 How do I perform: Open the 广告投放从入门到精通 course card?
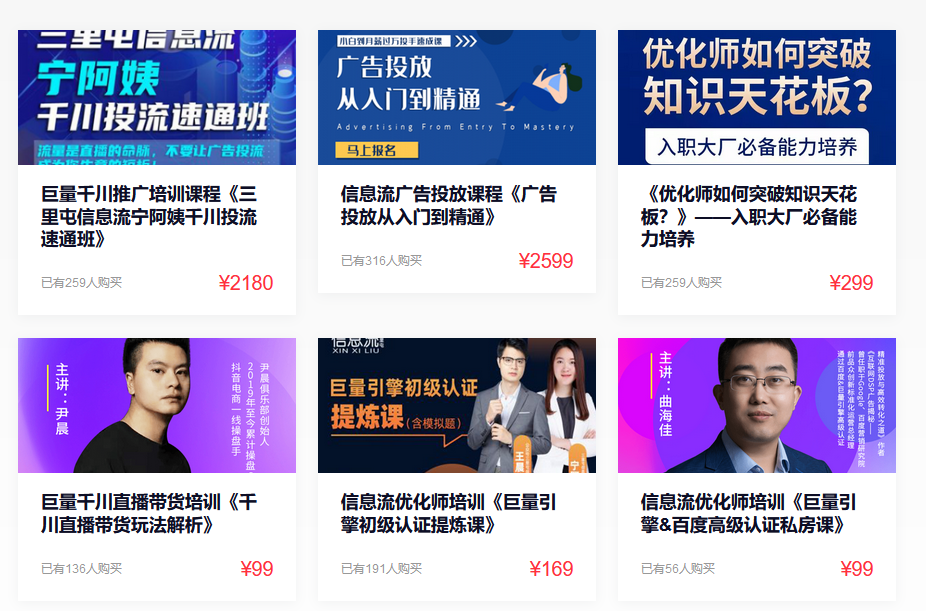[448, 206]
